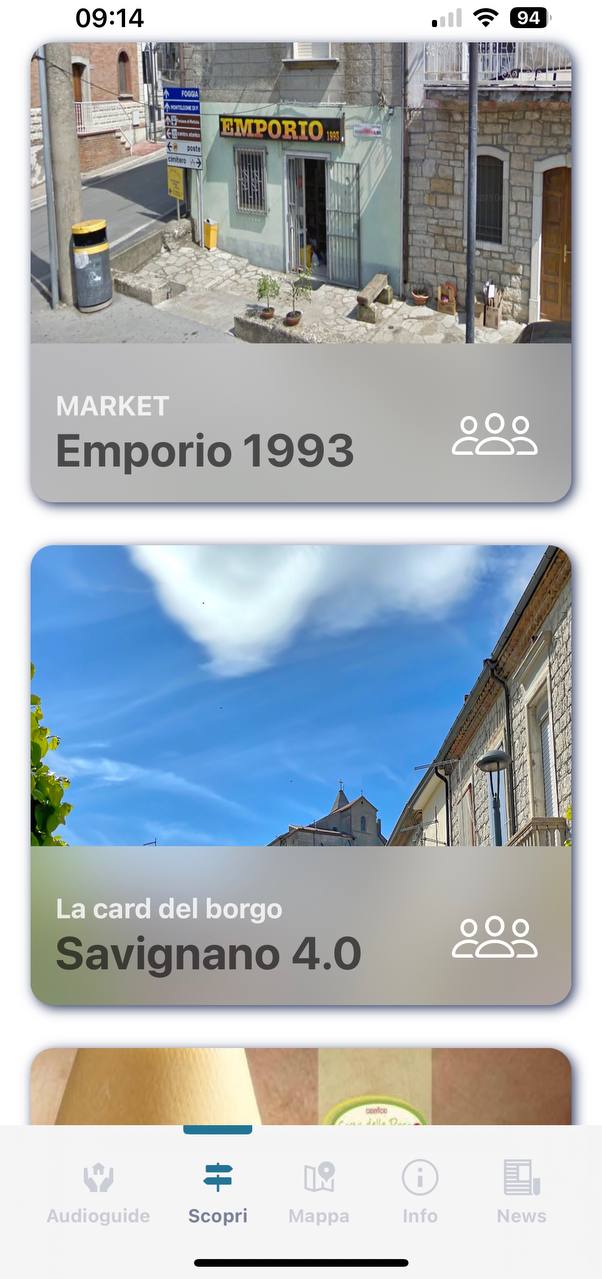Select the Scopri tab
Viewport: 602px width, 1279px height.
tap(218, 1192)
